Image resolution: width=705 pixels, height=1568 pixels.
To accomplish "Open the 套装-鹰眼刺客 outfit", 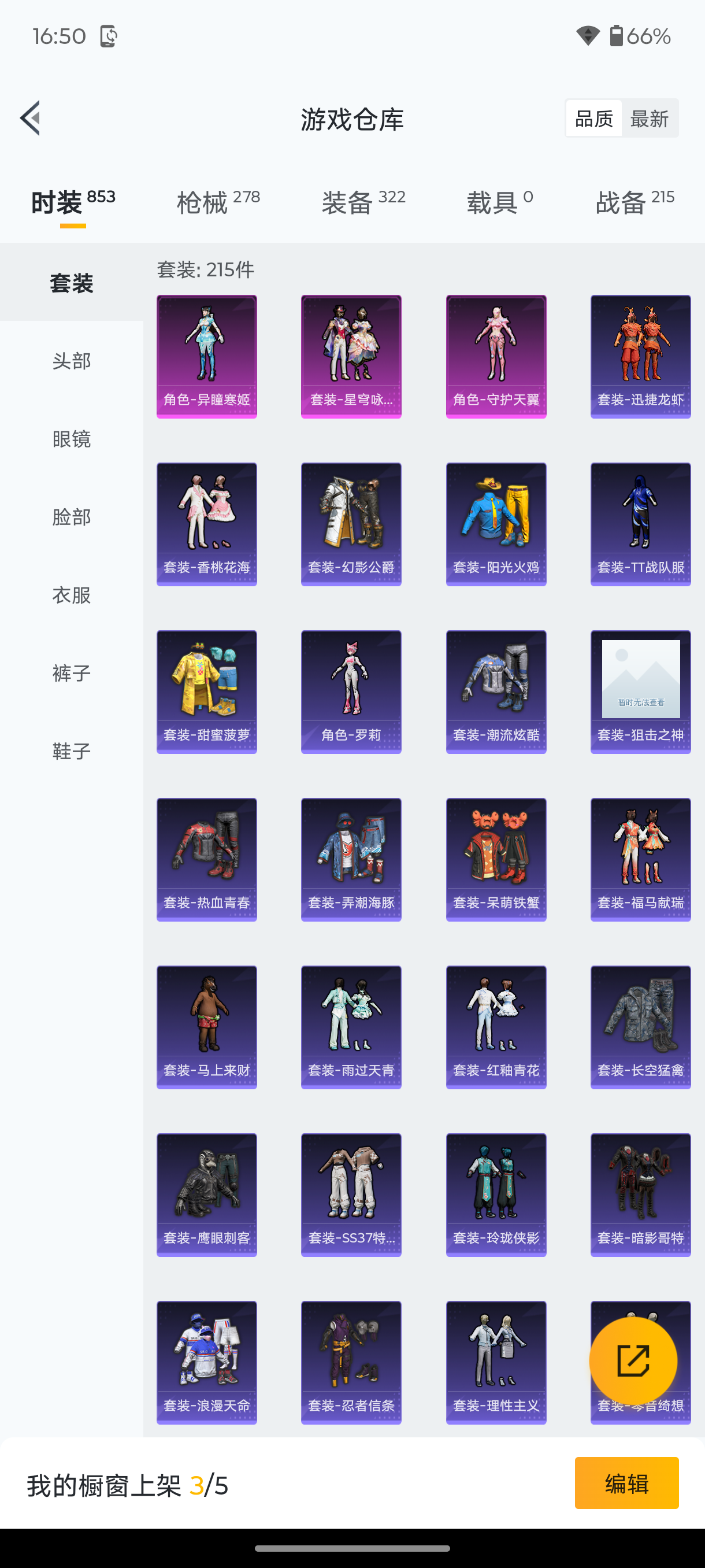I will (207, 1195).
